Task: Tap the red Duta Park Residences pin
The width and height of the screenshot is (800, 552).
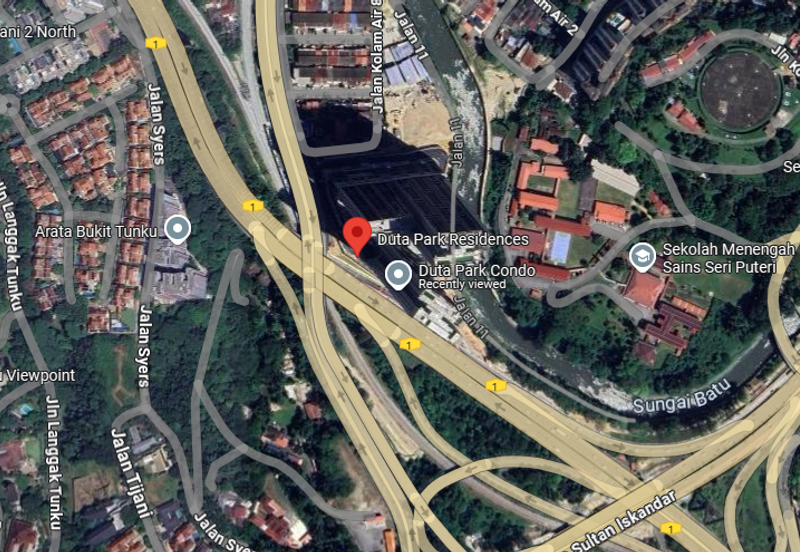Action: pyautogui.click(x=358, y=234)
